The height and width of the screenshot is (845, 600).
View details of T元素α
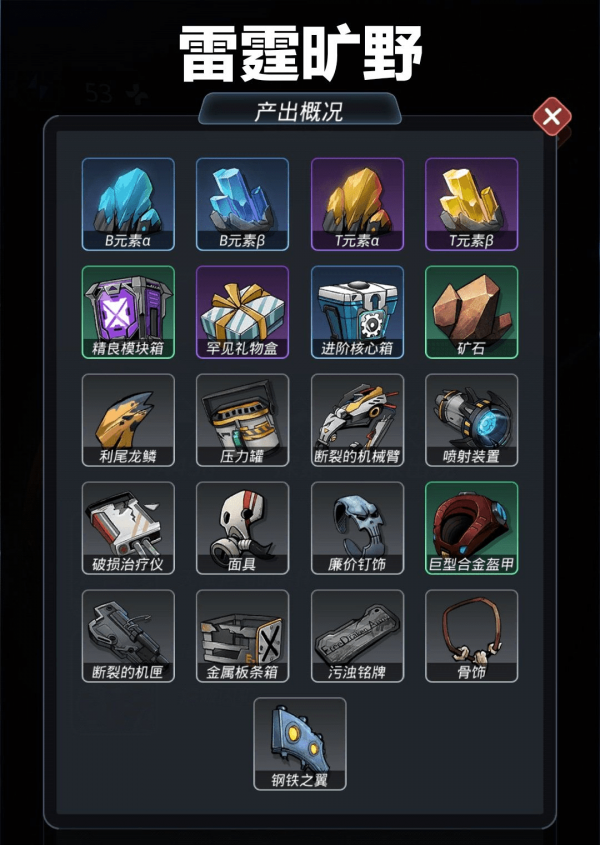357,204
